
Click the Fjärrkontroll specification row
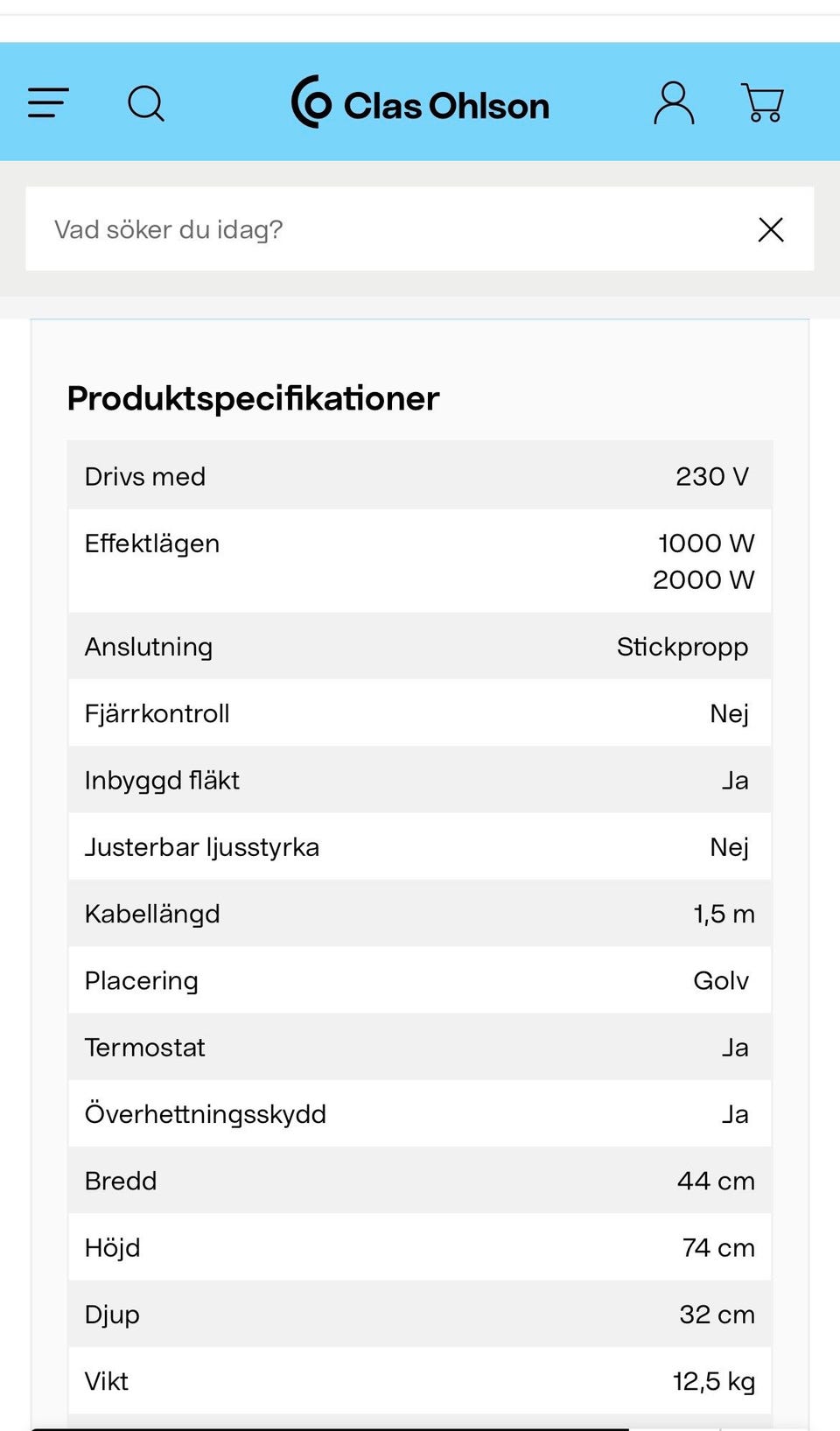pyautogui.click(x=420, y=712)
